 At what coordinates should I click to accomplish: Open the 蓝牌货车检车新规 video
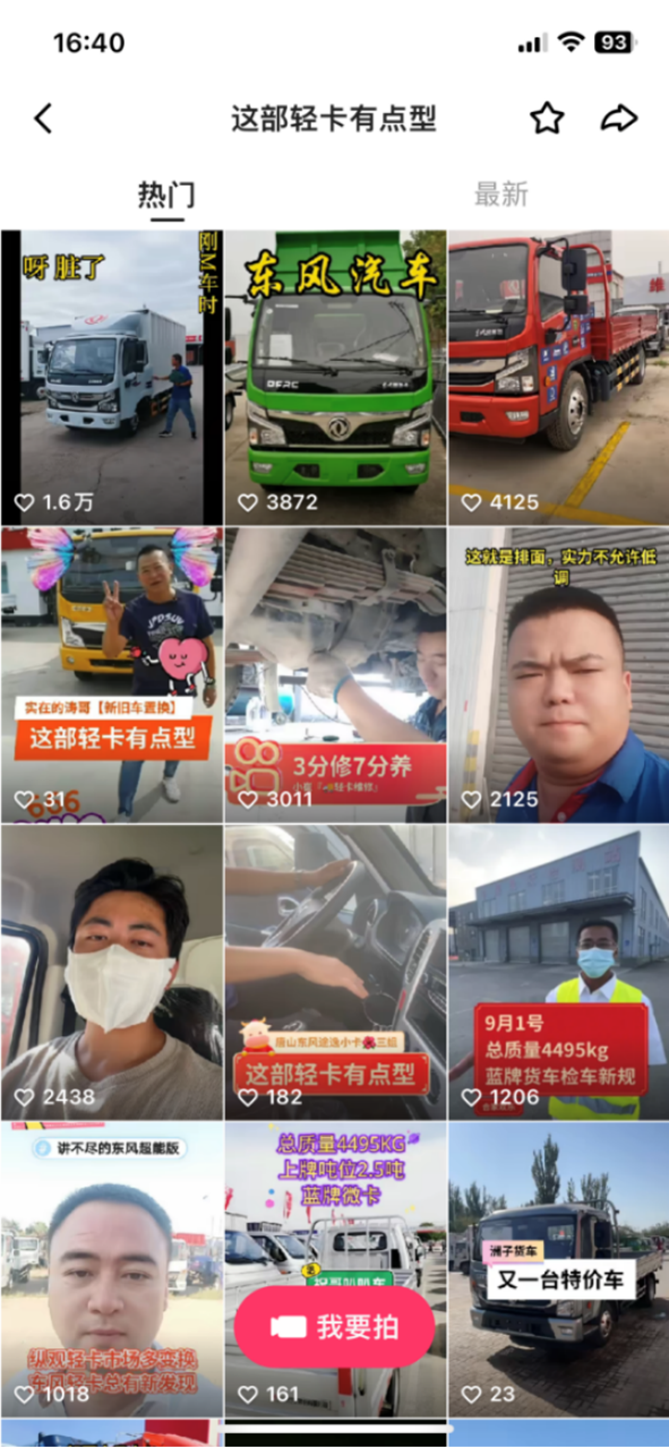click(x=558, y=970)
